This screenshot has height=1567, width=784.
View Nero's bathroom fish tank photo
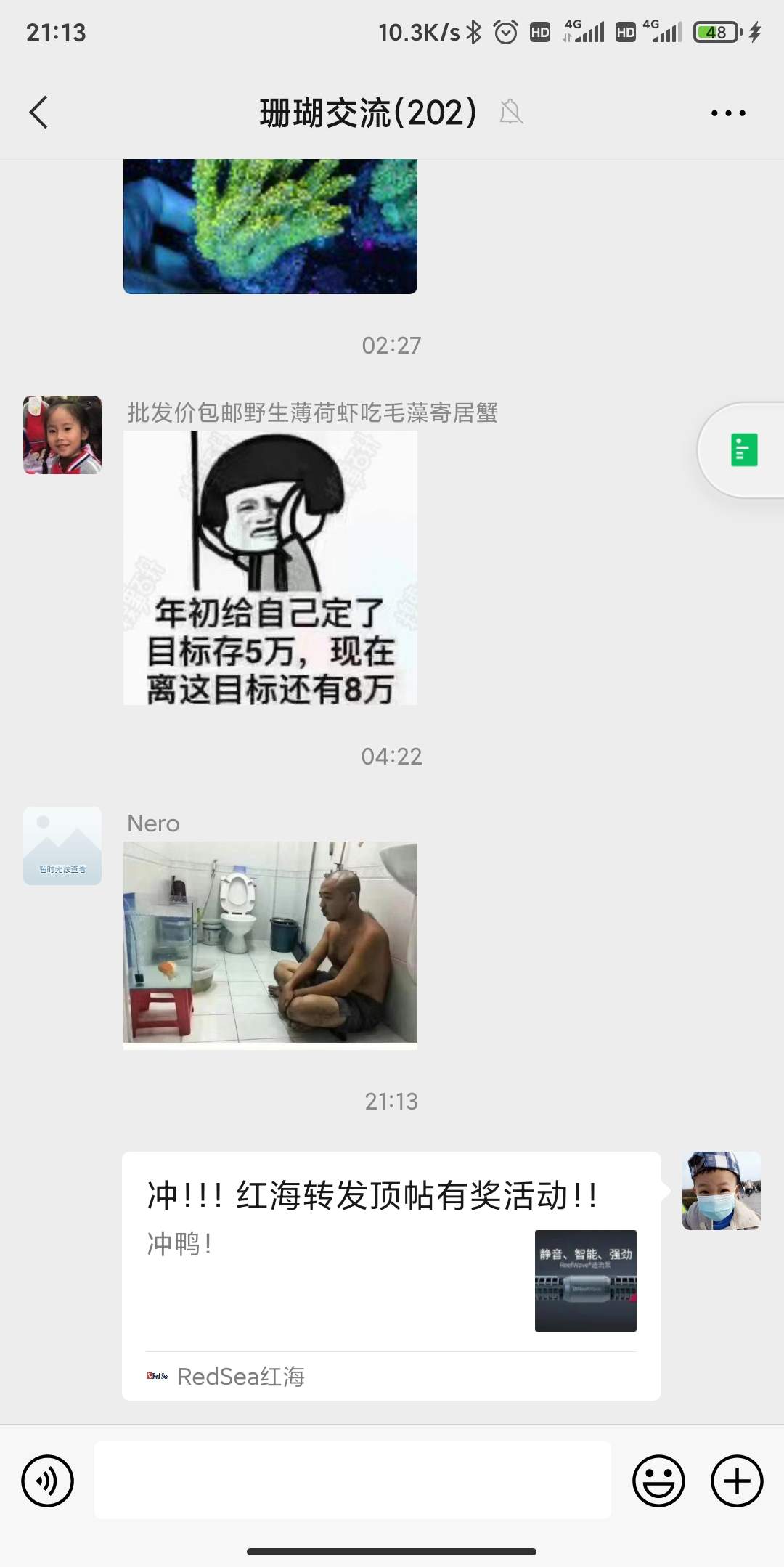pos(270,943)
